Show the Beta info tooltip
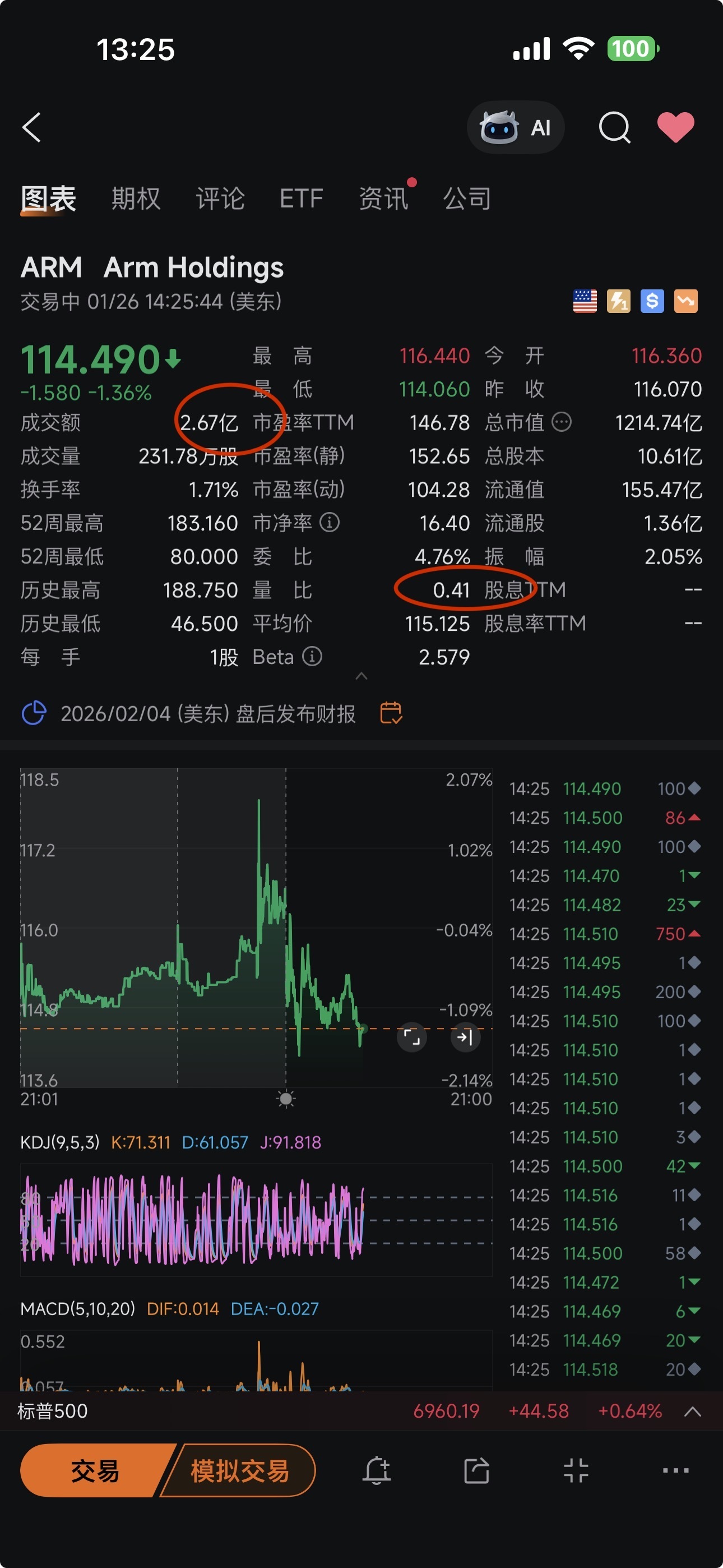 tap(312, 657)
